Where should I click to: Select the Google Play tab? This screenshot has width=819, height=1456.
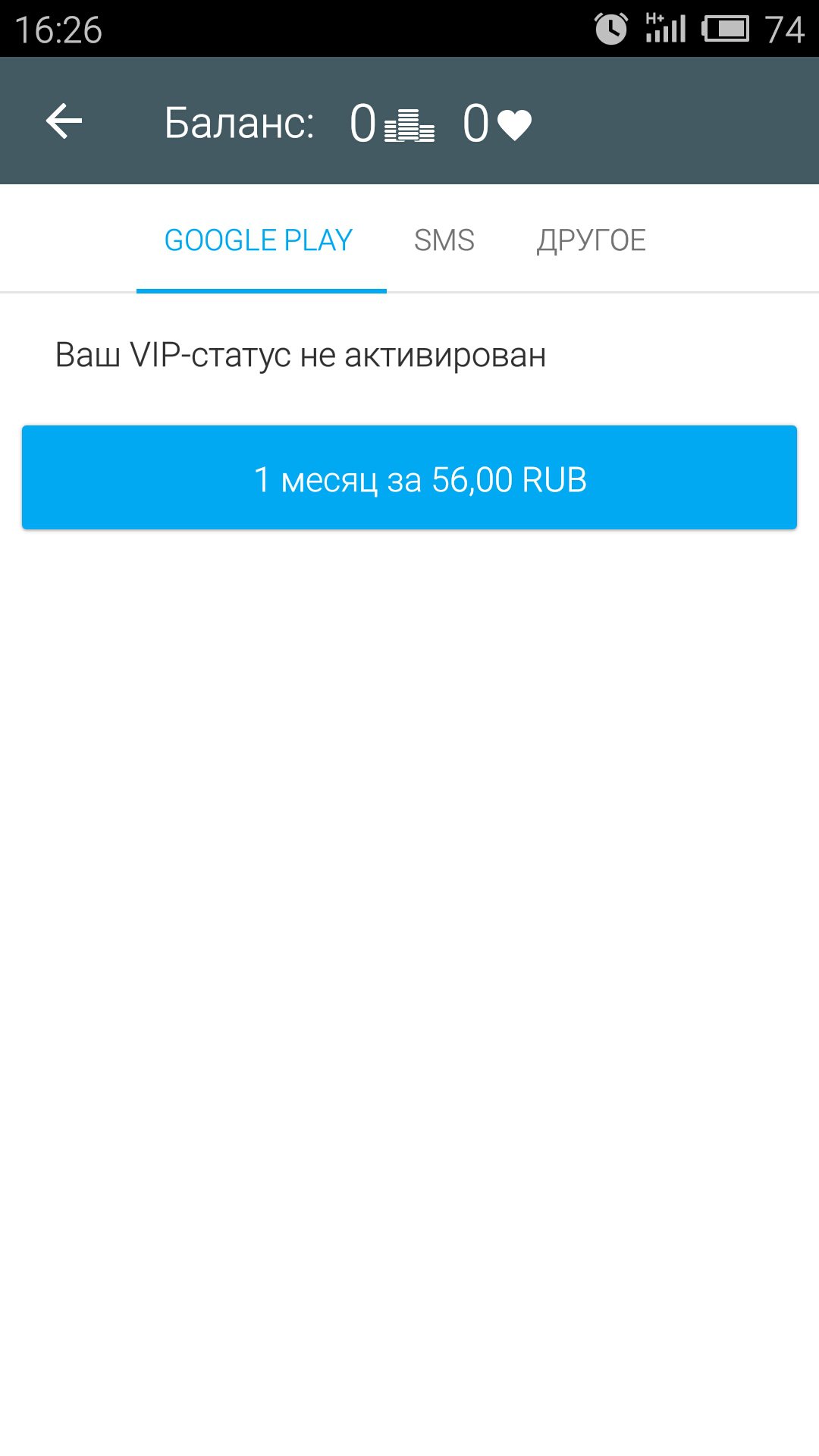[259, 240]
